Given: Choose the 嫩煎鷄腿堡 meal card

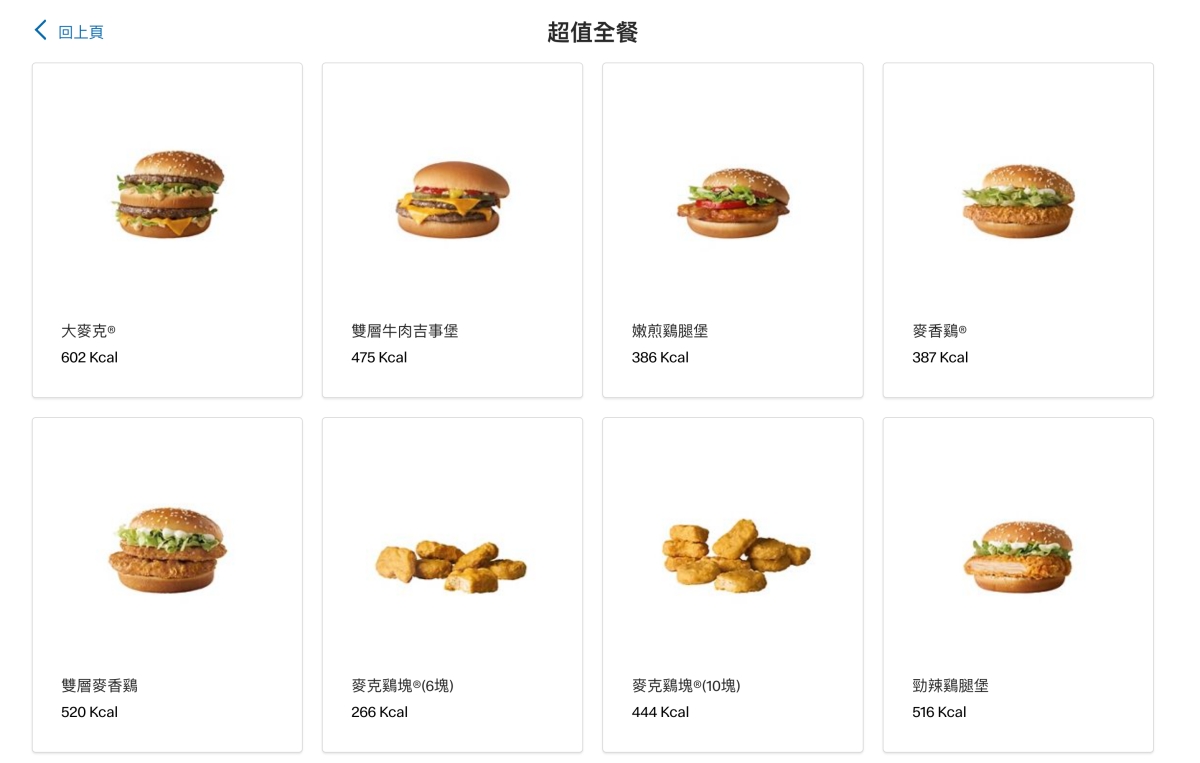Looking at the screenshot, I should tap(732, 230).
